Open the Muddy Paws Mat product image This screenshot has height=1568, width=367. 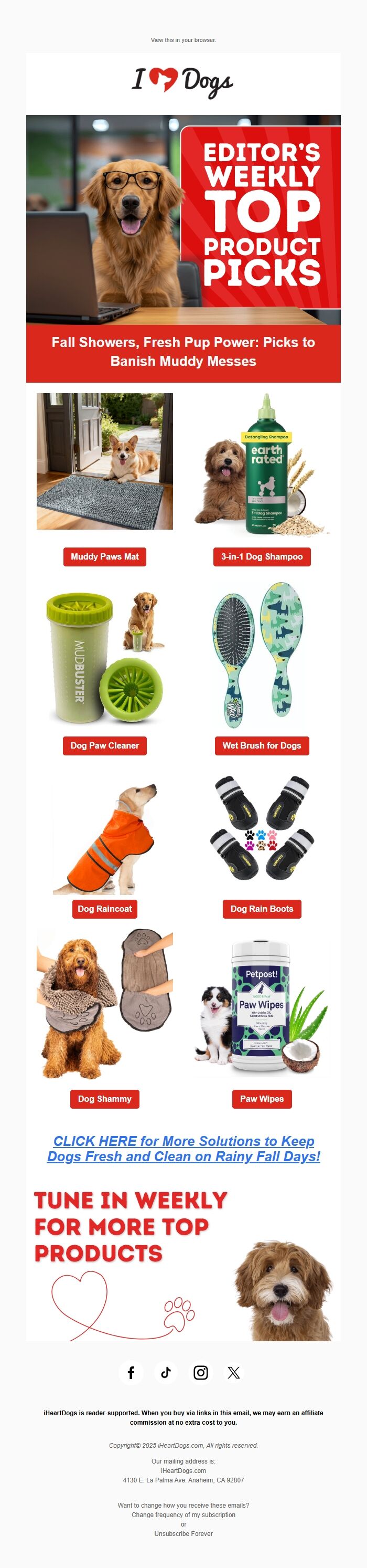104,461
